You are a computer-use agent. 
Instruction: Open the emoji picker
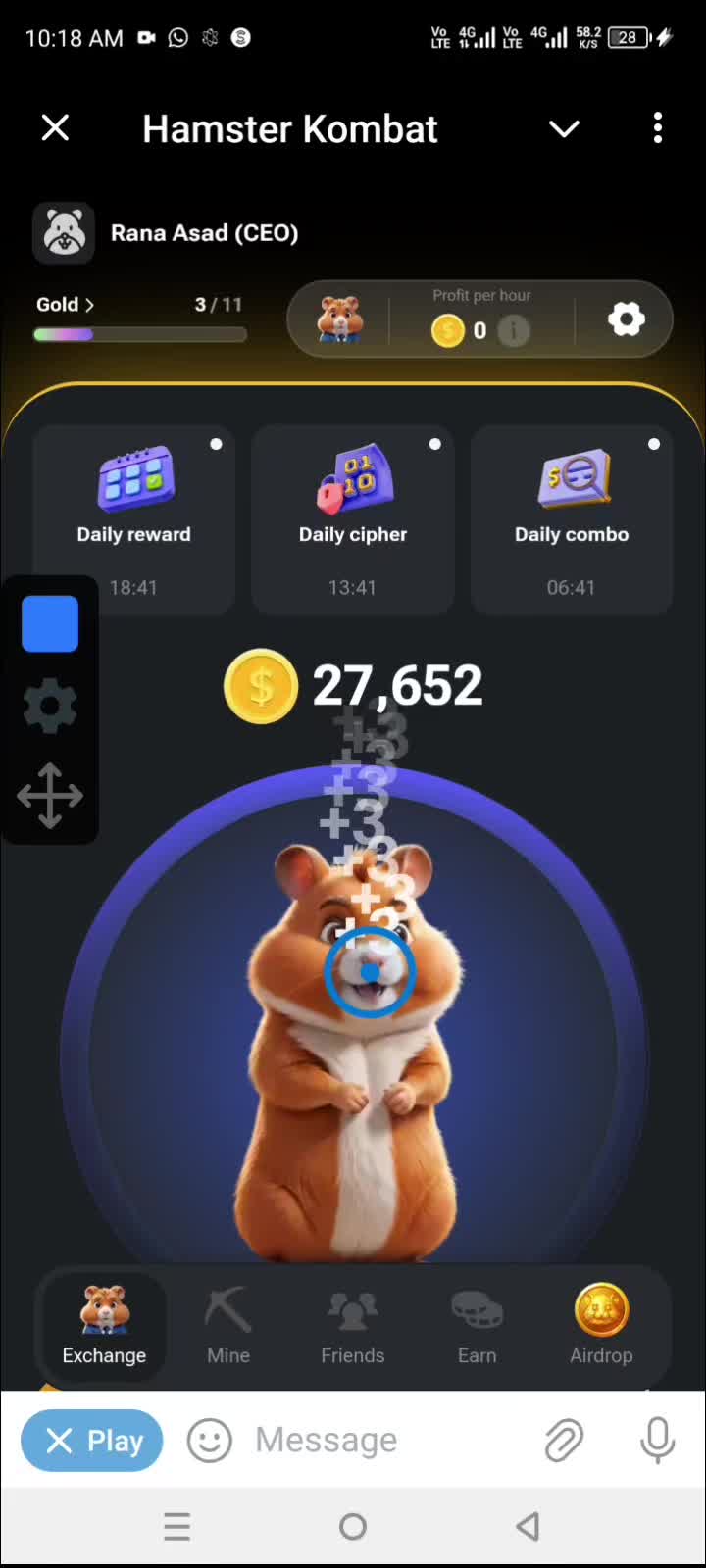(209, 1441)
